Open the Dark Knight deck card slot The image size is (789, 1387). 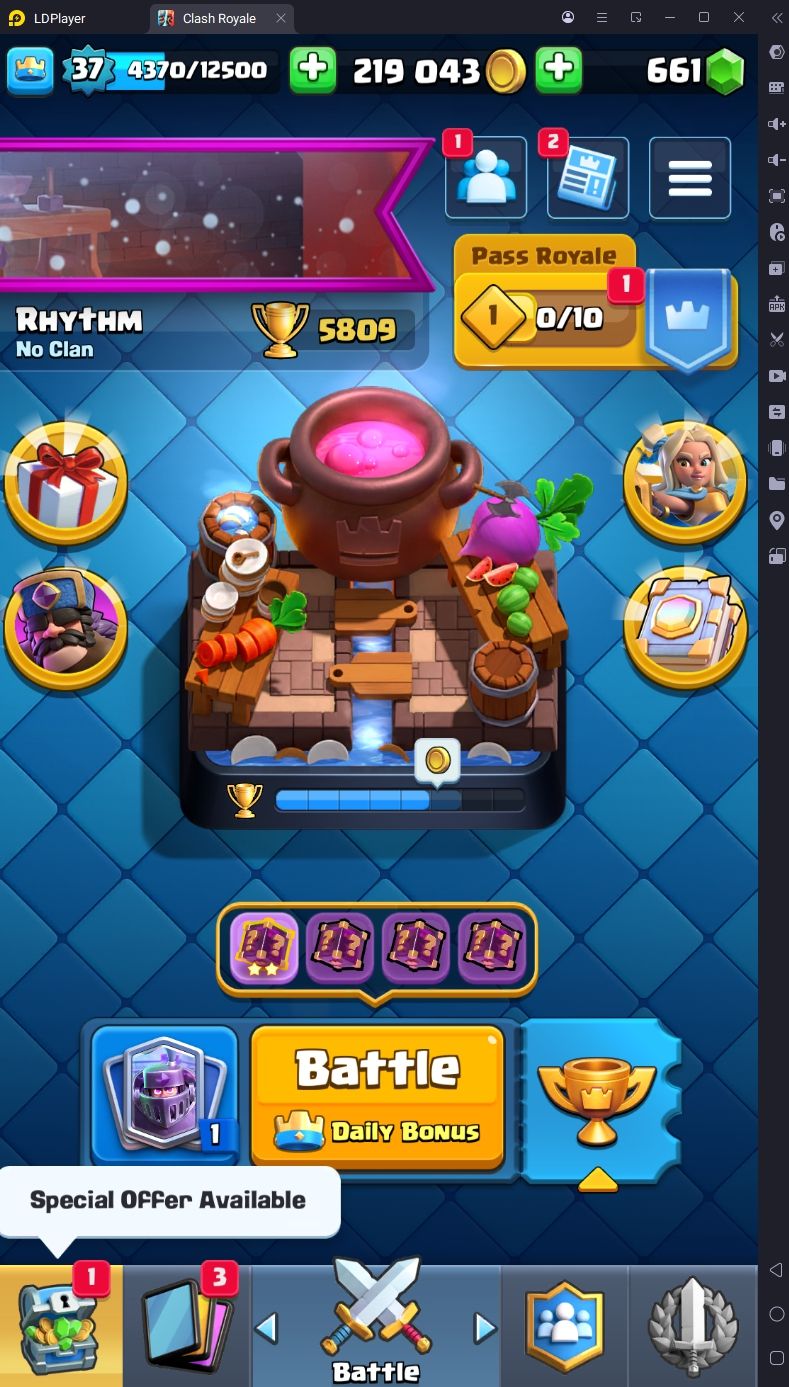tap(165, 1096)
